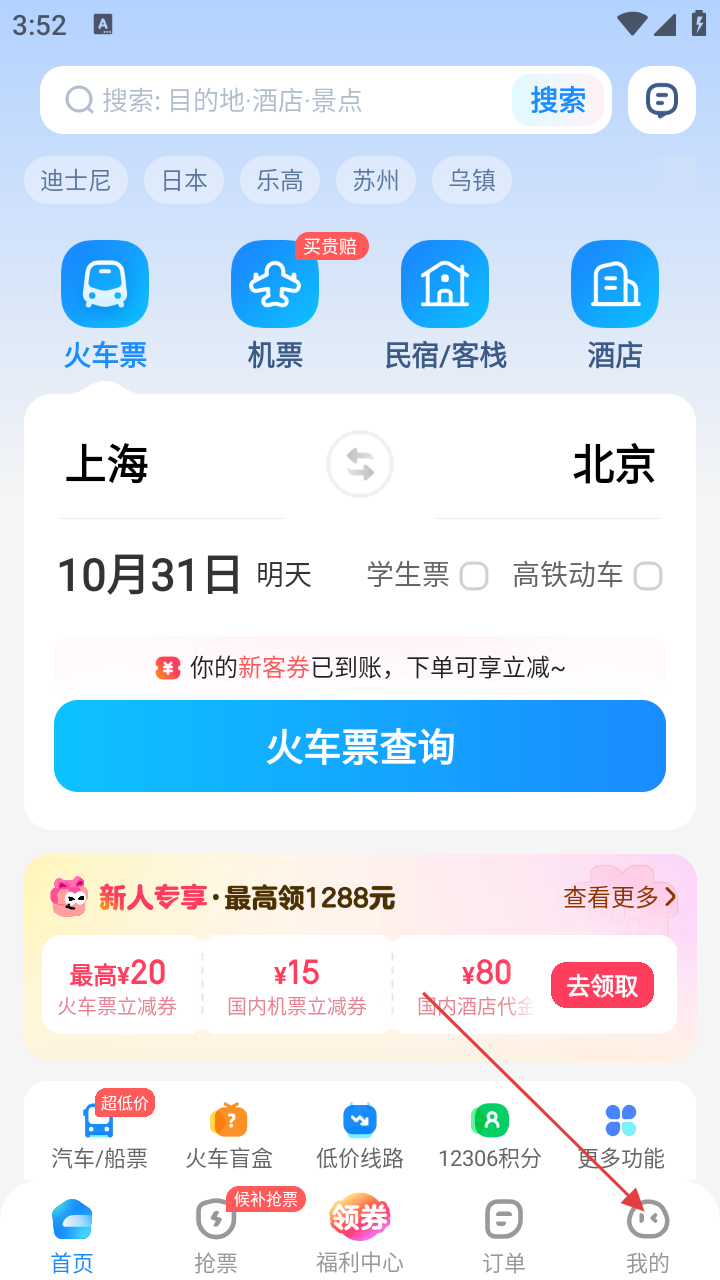Screen dimensions: 720x1280
Task: Tap 火车票查询 to search trains
Action: click(x=360, y=746)
